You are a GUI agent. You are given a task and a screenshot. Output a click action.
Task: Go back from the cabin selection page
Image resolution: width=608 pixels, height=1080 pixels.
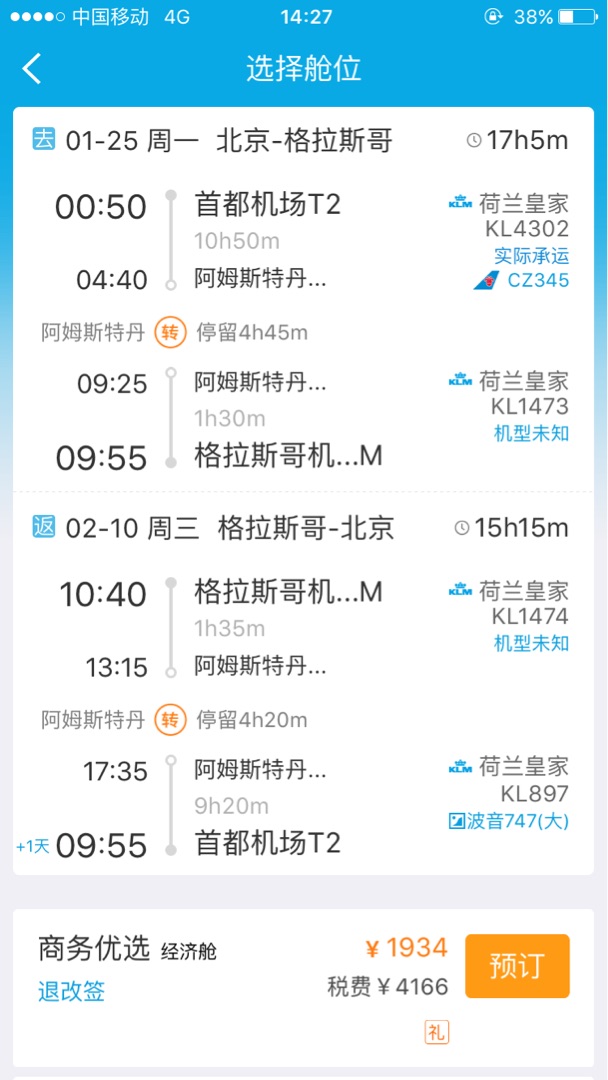point(32,69)
